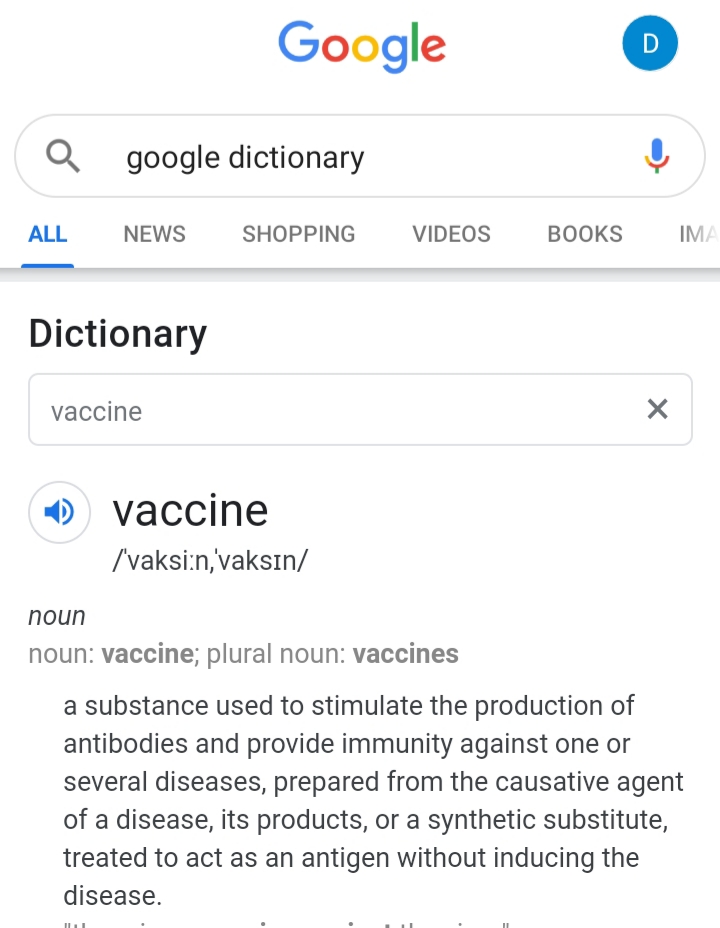720x928 pixels.
Task: Switch to the News tab
Action: point(154,234)
